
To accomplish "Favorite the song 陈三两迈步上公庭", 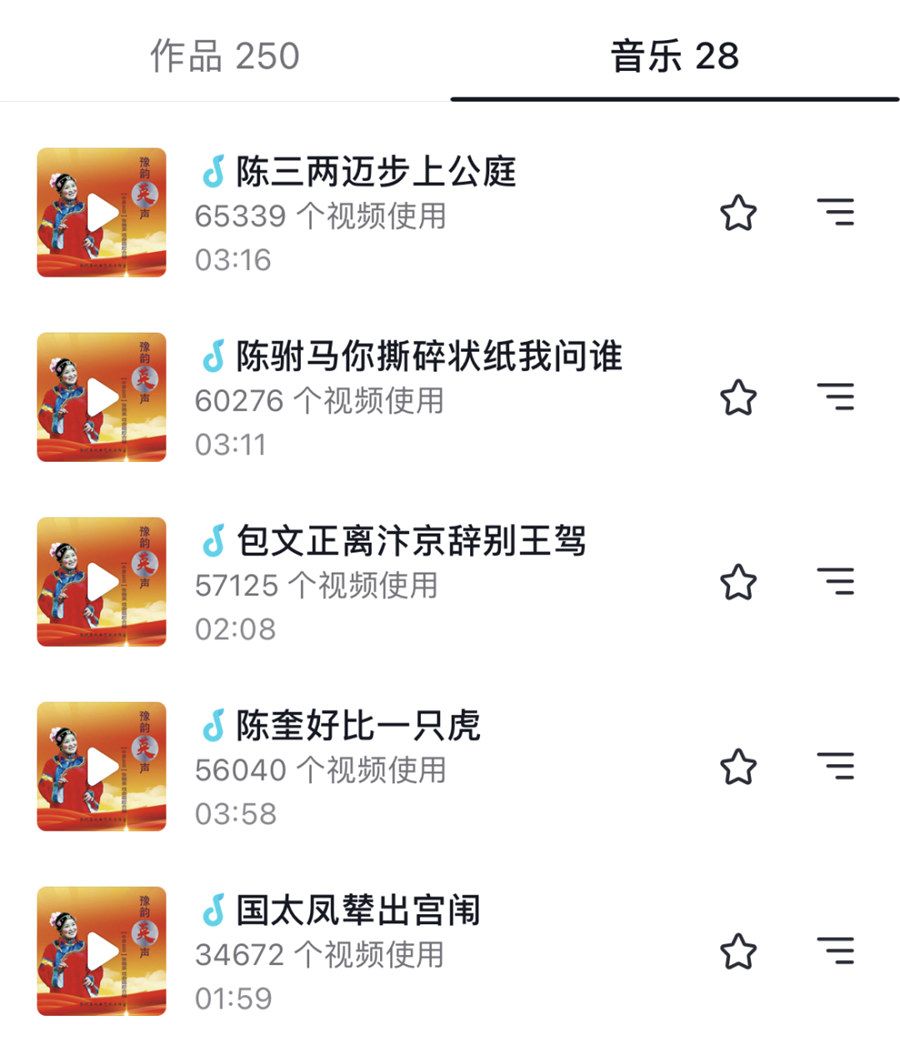I will point(738,213).
